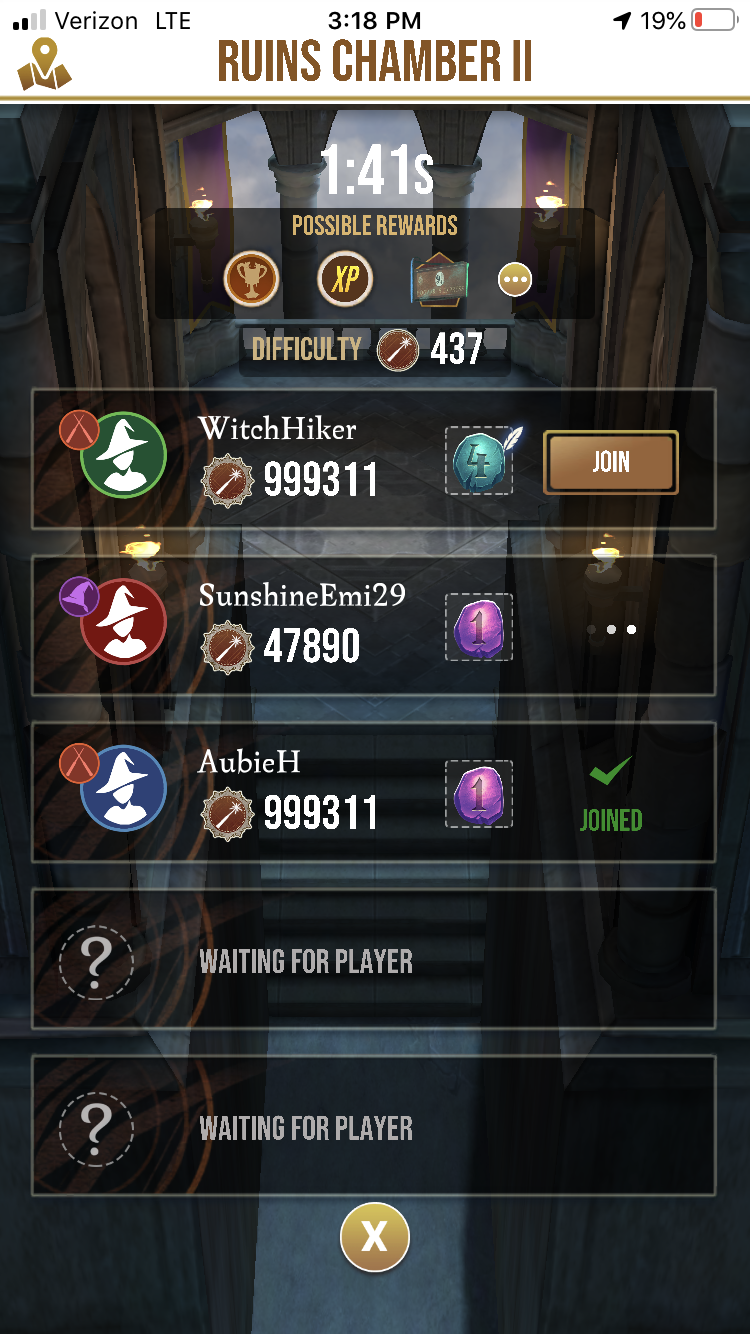Open SunshineEmi29's player row
The height and width of the screenshot is (1334, 750).
300,626
